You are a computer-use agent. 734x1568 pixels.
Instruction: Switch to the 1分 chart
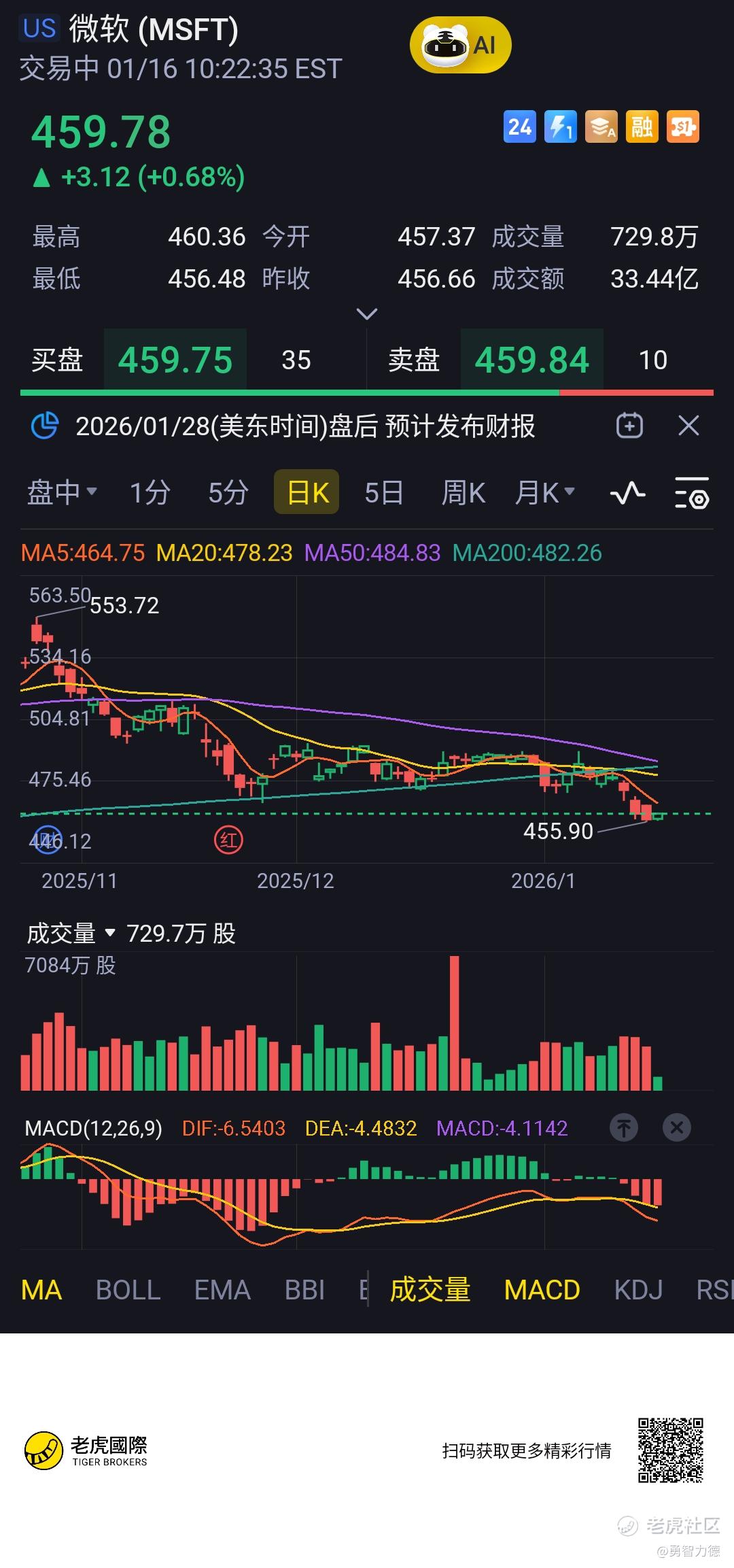[x=150, y=492]
